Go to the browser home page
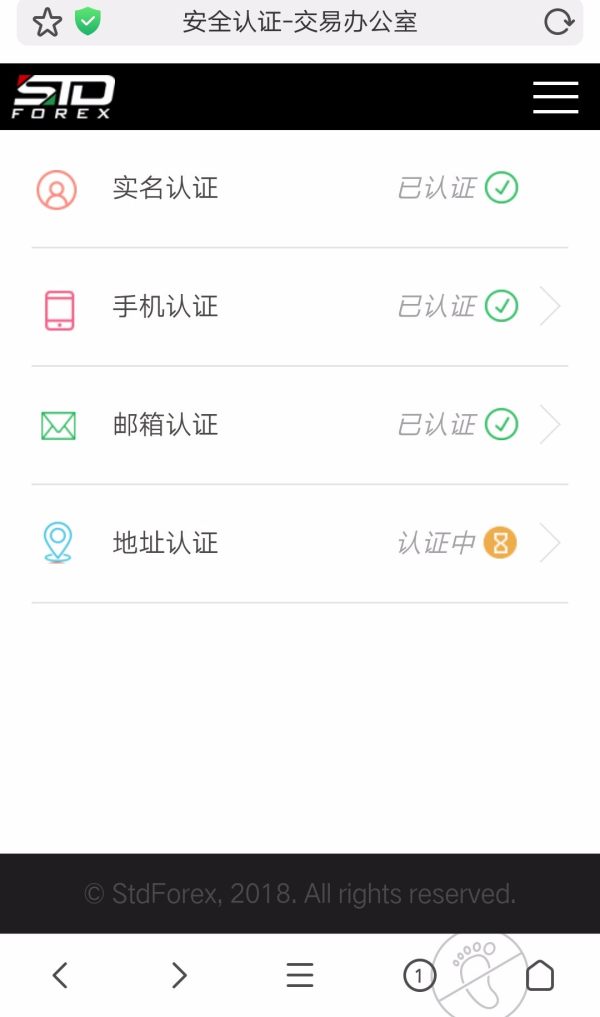 540,975
